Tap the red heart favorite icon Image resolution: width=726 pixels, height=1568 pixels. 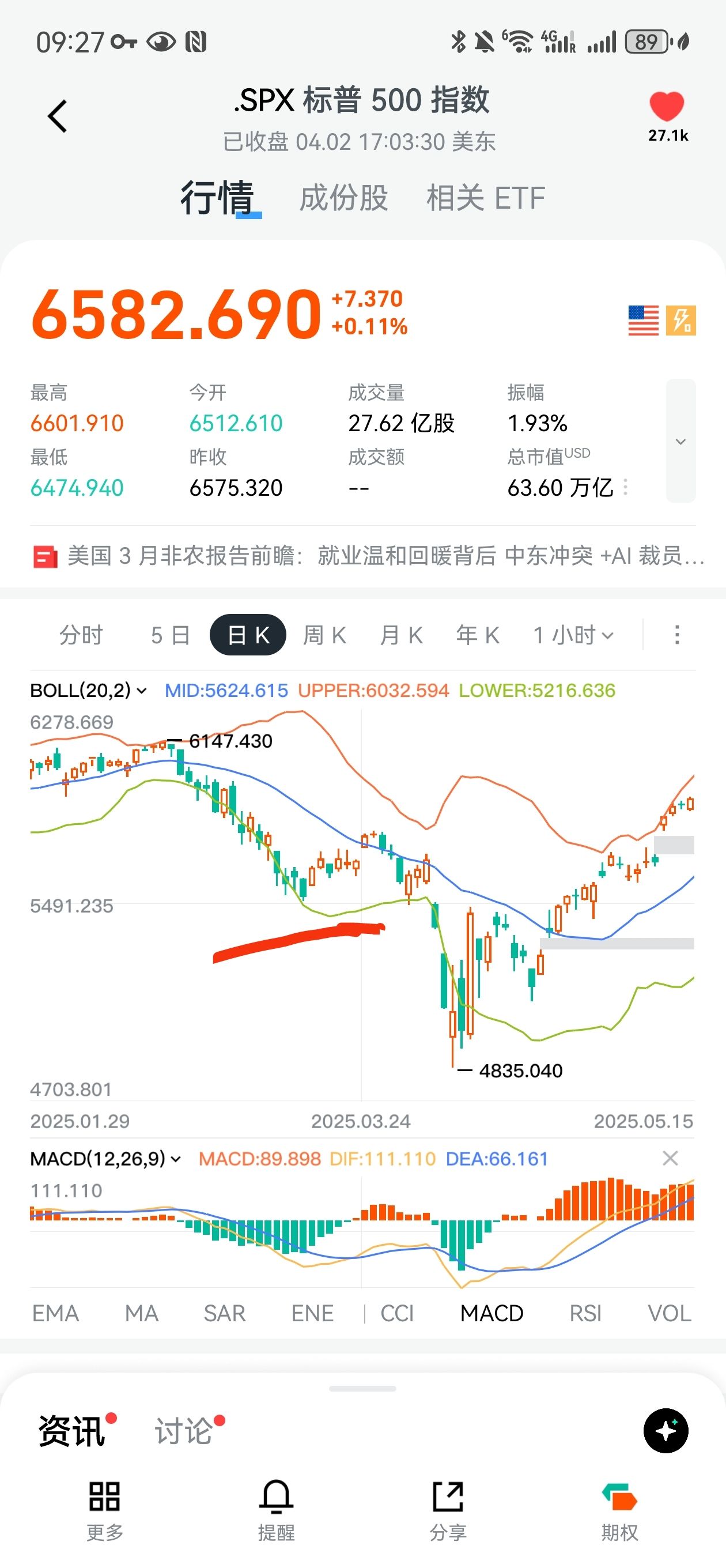tap(666, 107)
